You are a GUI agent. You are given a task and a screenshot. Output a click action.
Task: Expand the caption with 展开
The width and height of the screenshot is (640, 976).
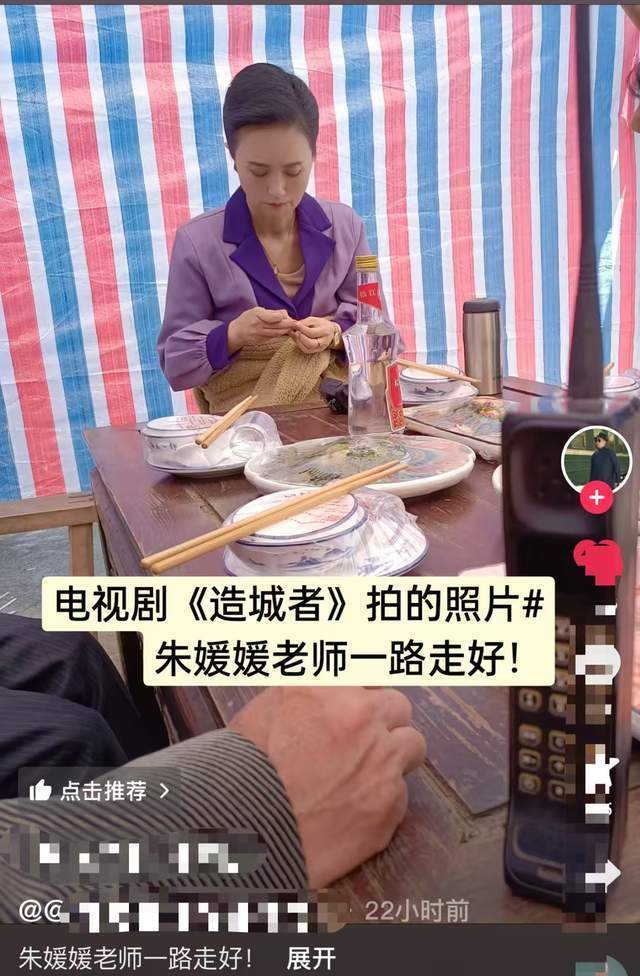[x=311, y=957]
